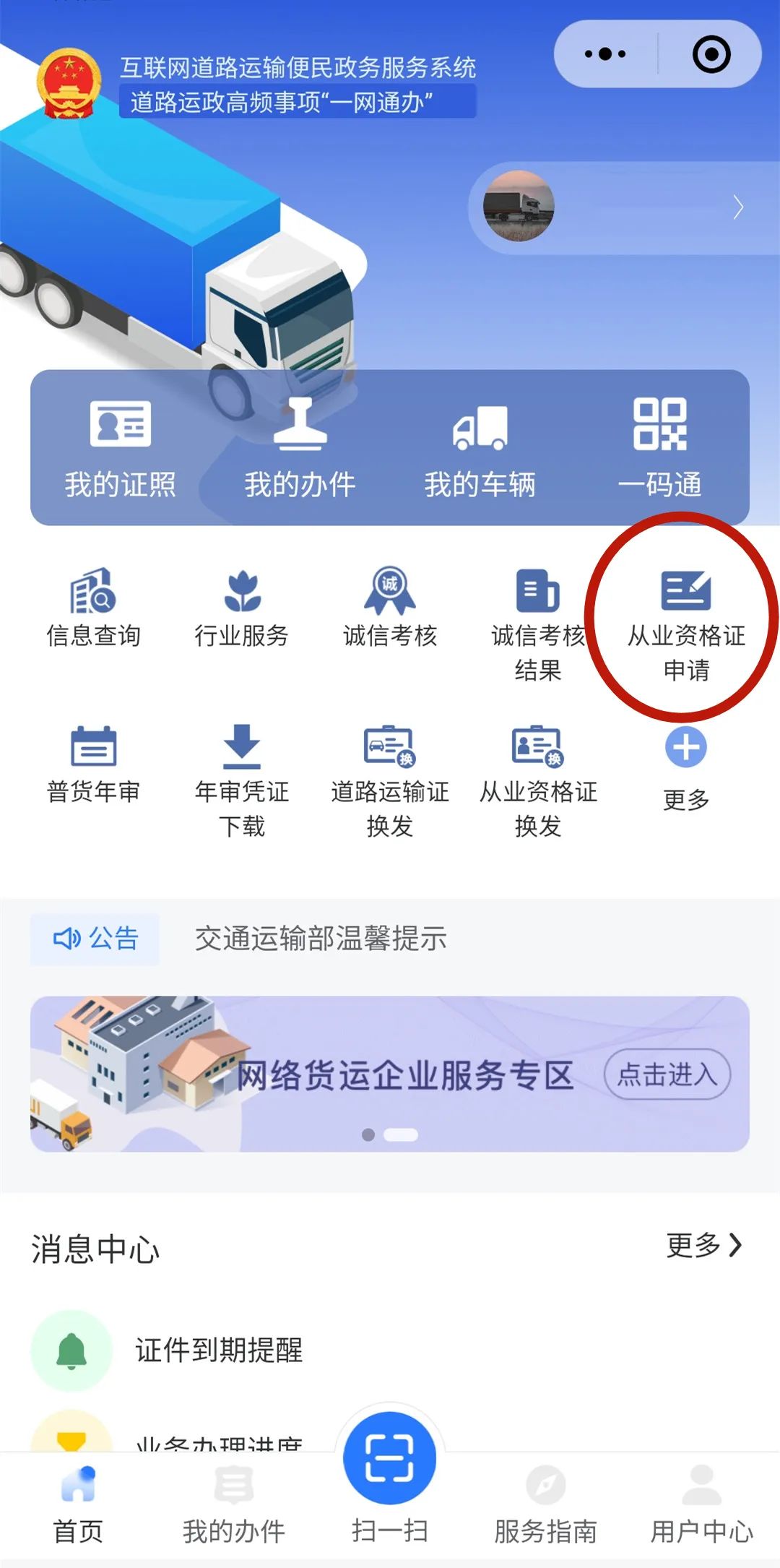Tap 点击进入 to enter freight enterprise zone
Screen dimensions: 780x1568
667,1074
